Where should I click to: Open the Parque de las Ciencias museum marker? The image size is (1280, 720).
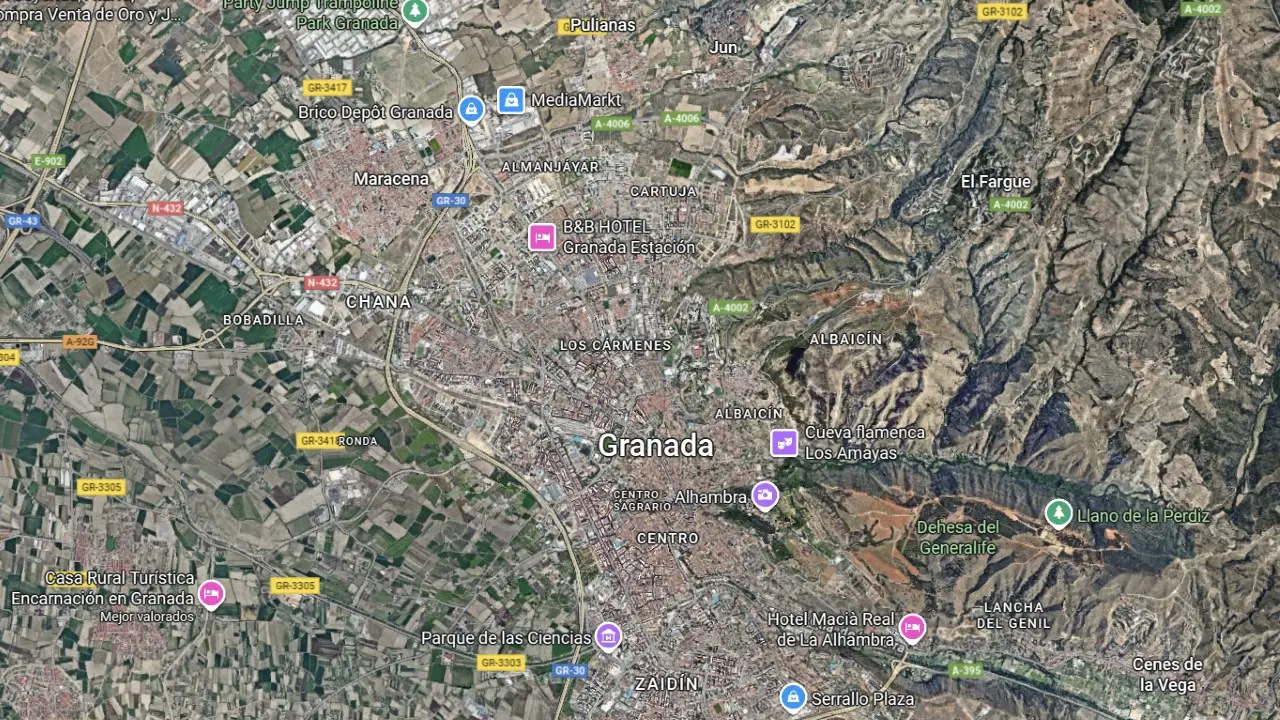607,635
